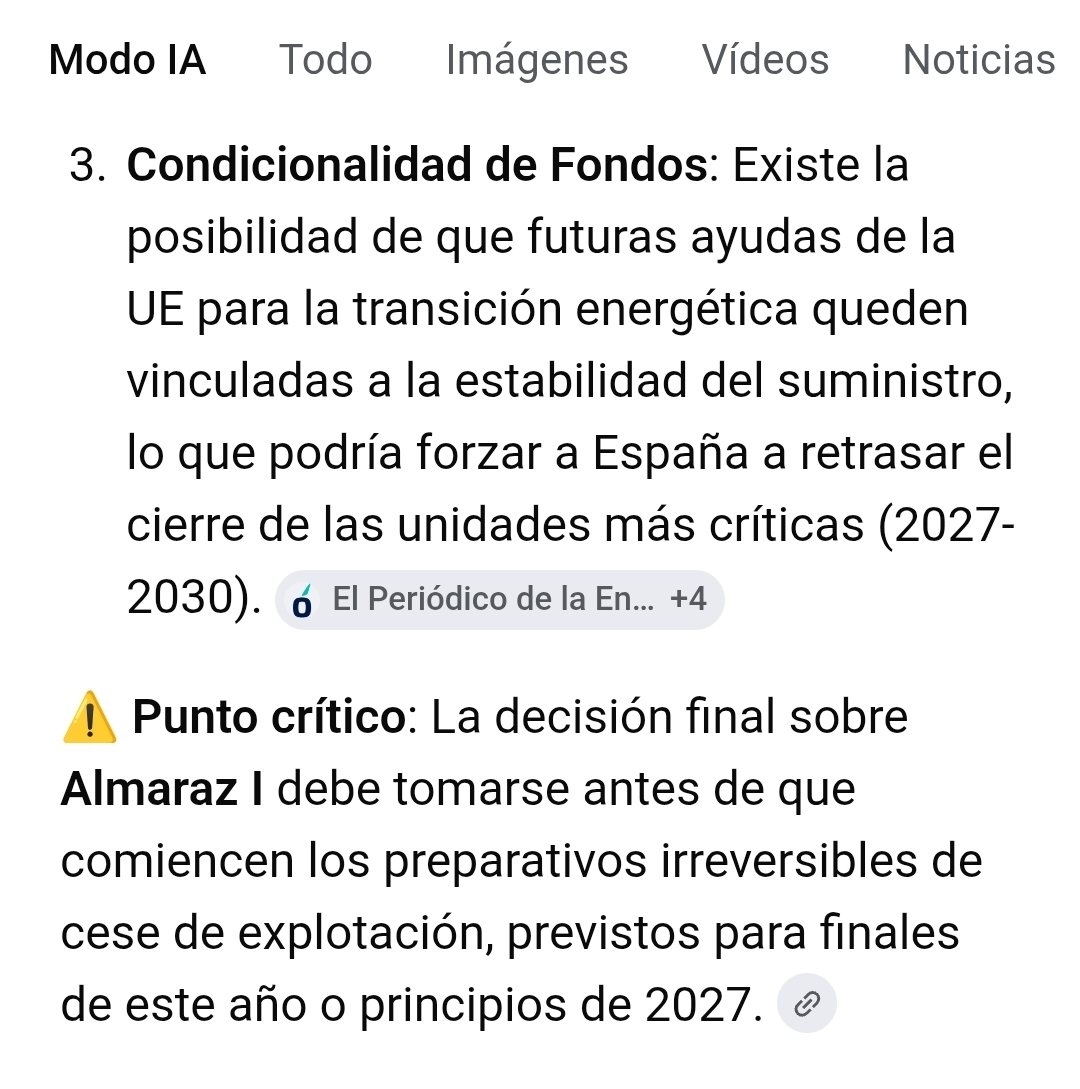Image resolution: width=1080 pixels, height=1089 pixels.
Task: Switch to the Modo IA tab
Action: 127,60
